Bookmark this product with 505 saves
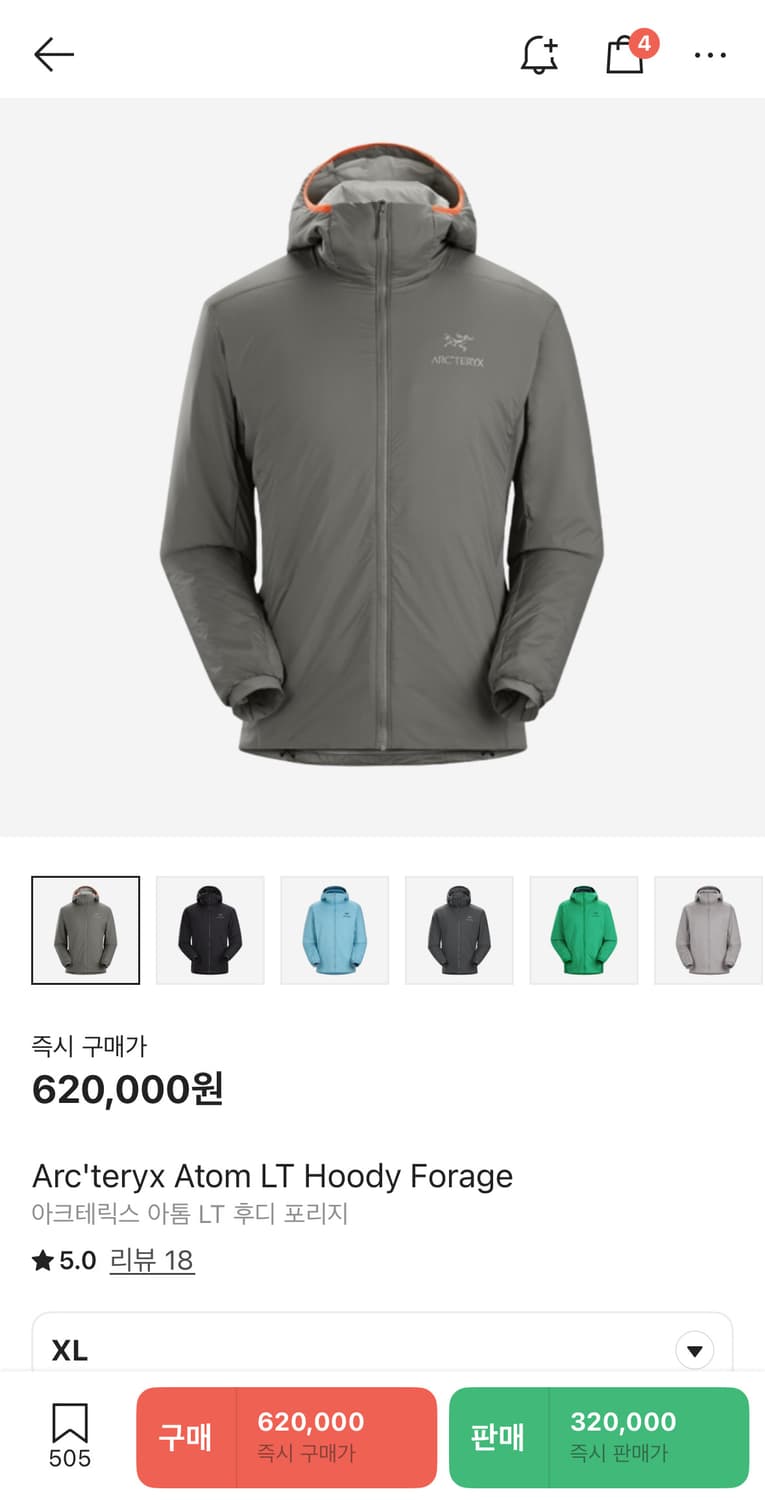The height and width of the screenshot is (1500, 765). (x=70, y=1435)
